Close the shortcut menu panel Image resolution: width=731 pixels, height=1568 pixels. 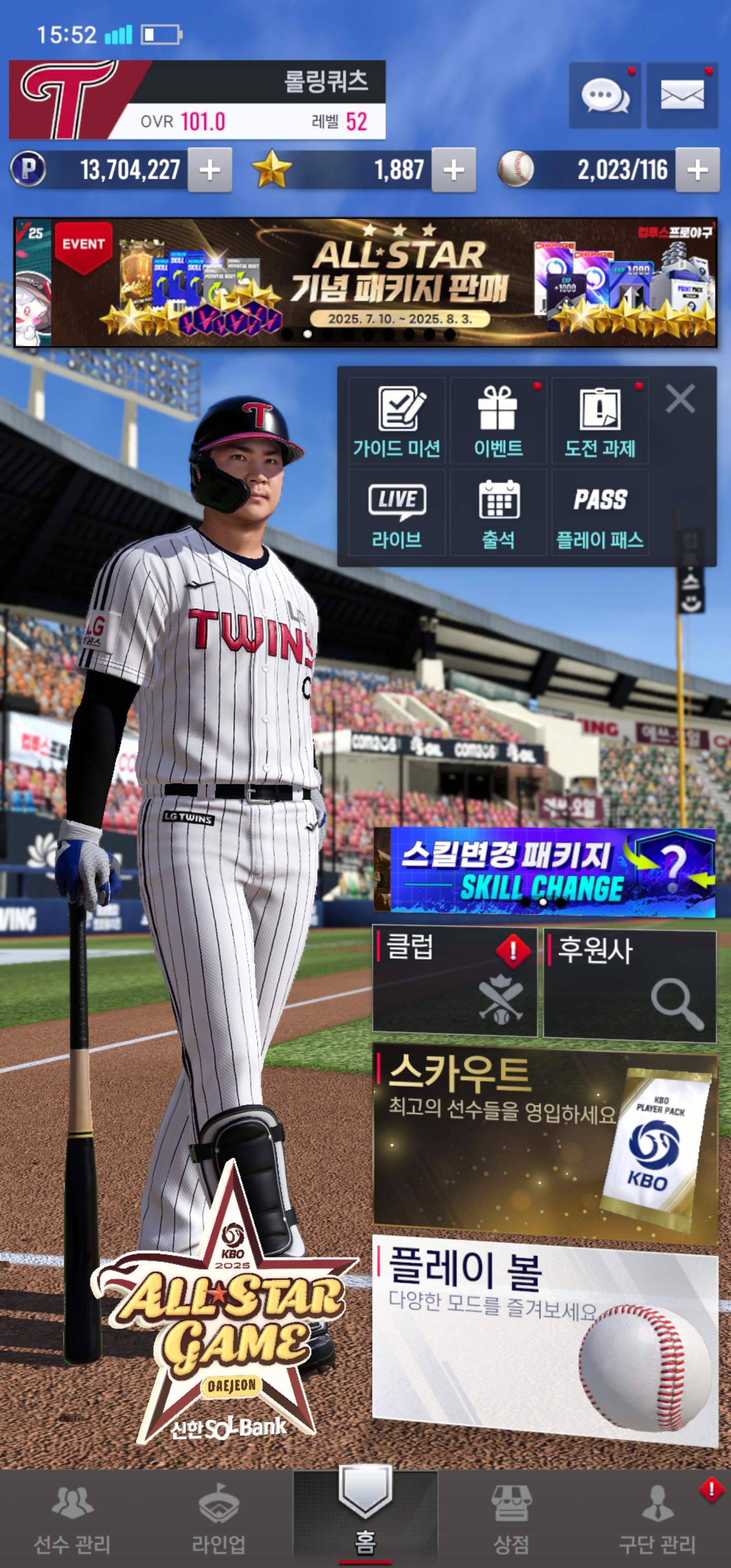[680, 399]
